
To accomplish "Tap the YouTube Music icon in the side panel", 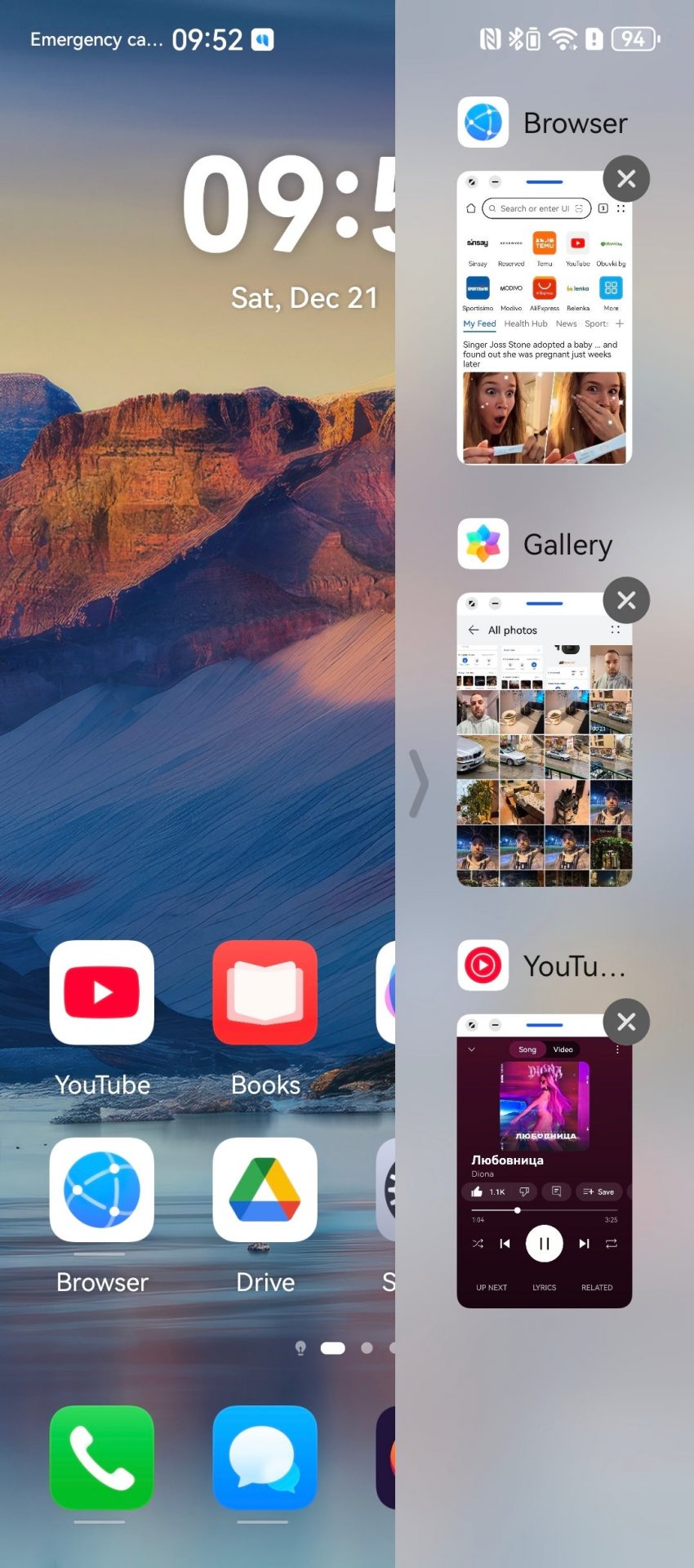I will point(483,965).
